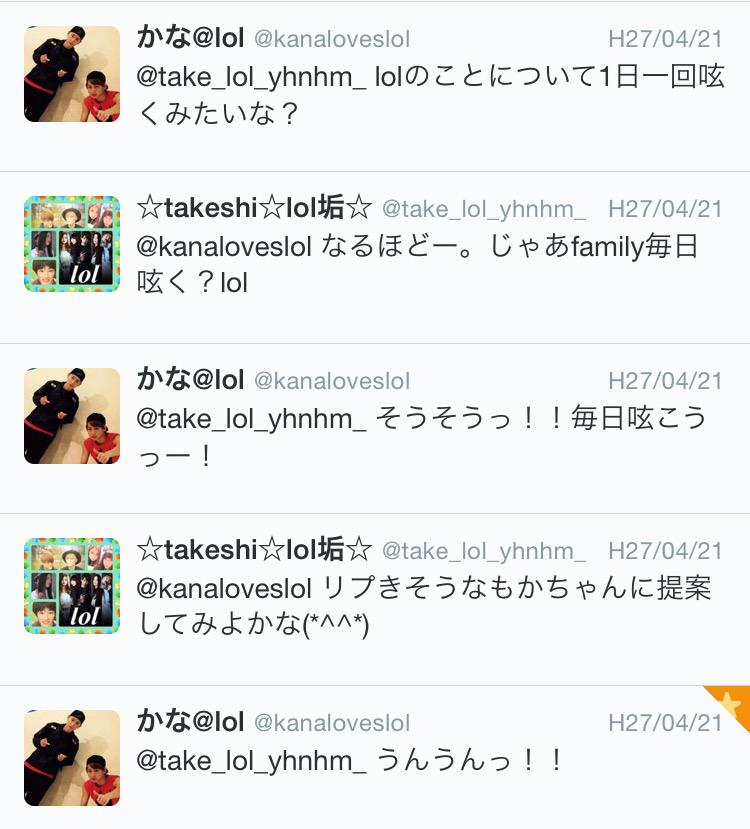The image size is (750, 829).
Task: Tap かな's avatar beside the 1日一回呟く tweet
Action: [72, 74]
